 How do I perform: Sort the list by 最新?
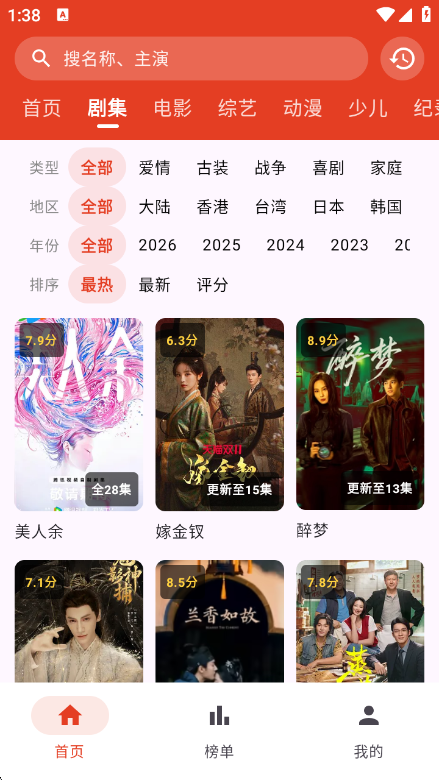(154, 285)
